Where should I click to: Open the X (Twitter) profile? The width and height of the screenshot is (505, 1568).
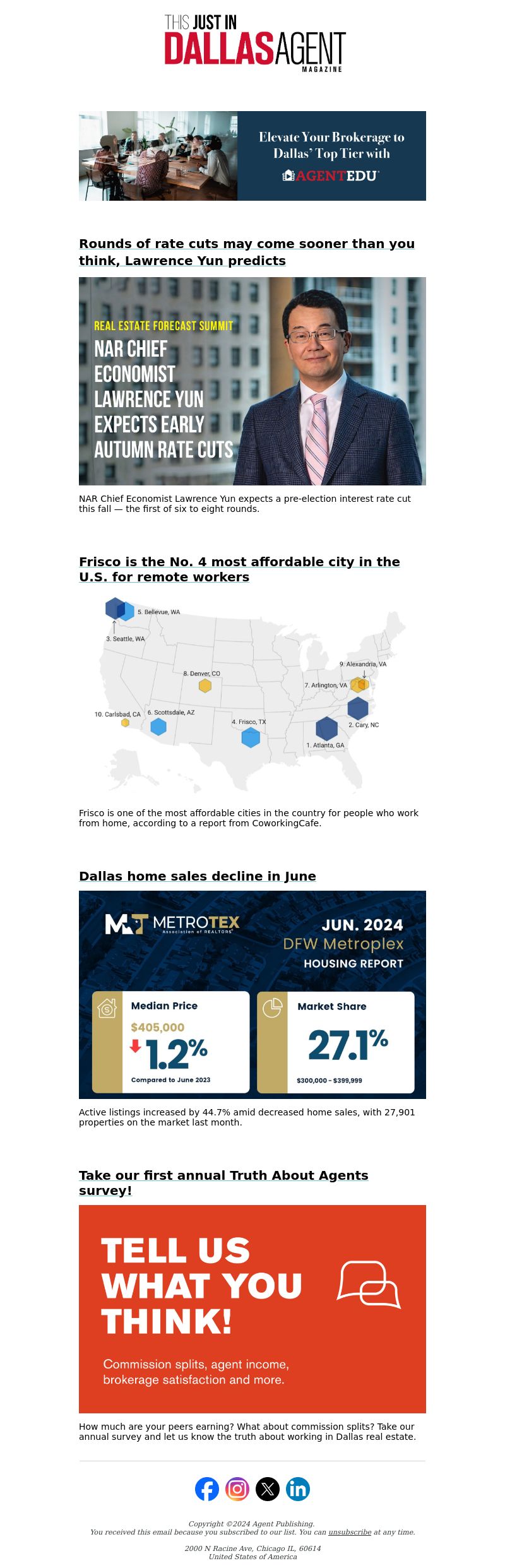pos(268,1489)
